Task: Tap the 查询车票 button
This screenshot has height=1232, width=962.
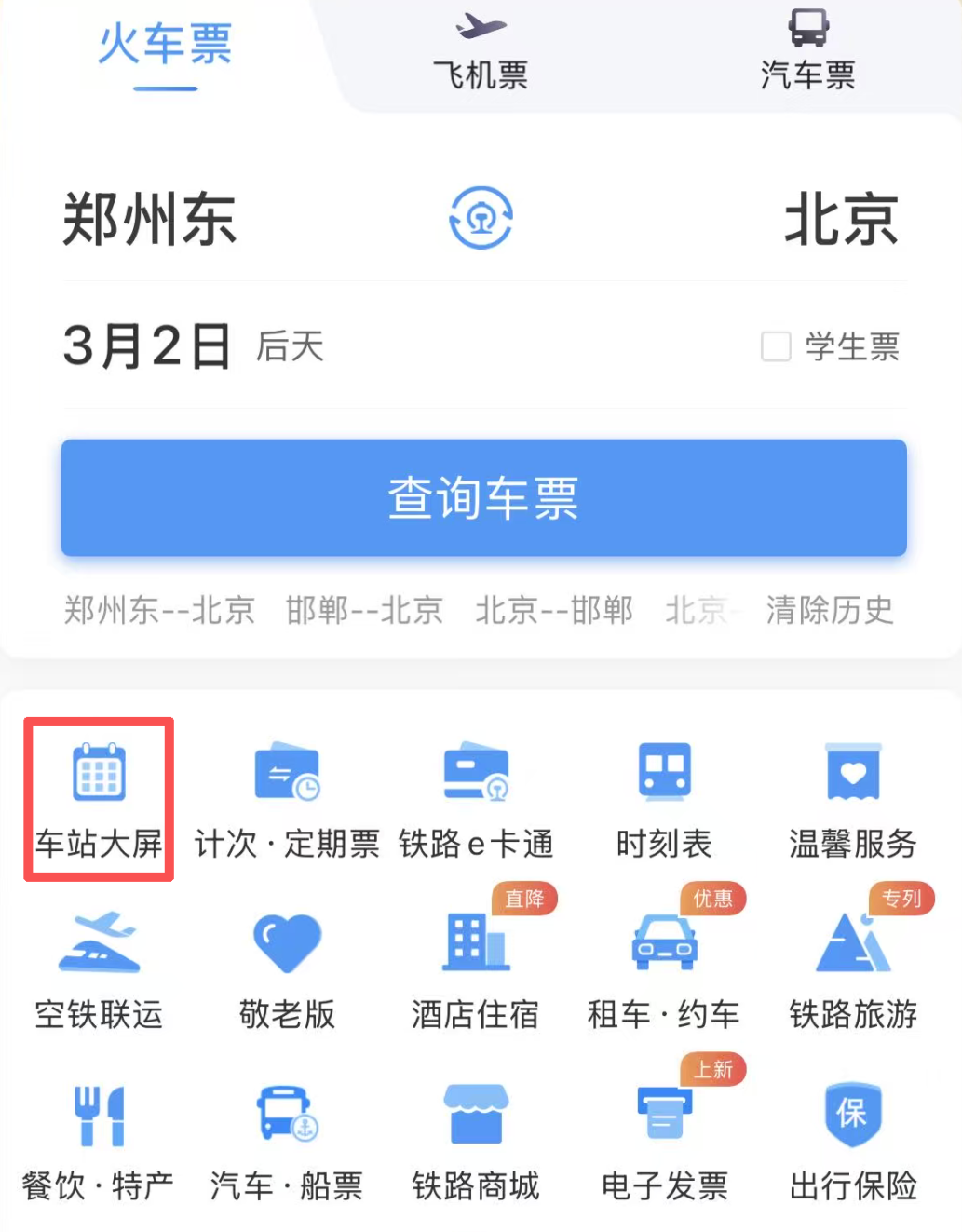Action: click(x=483, y=498)
